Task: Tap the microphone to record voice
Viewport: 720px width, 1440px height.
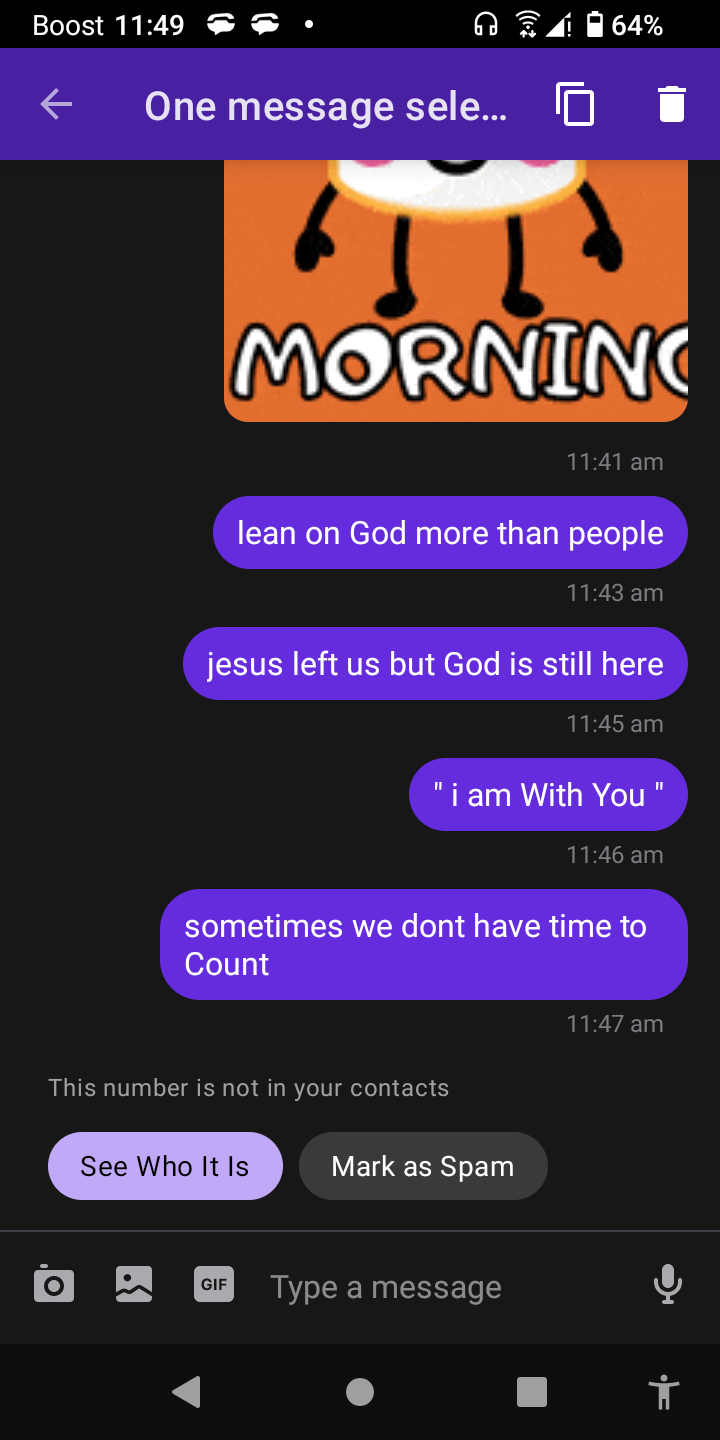Action: [667, 1285]
